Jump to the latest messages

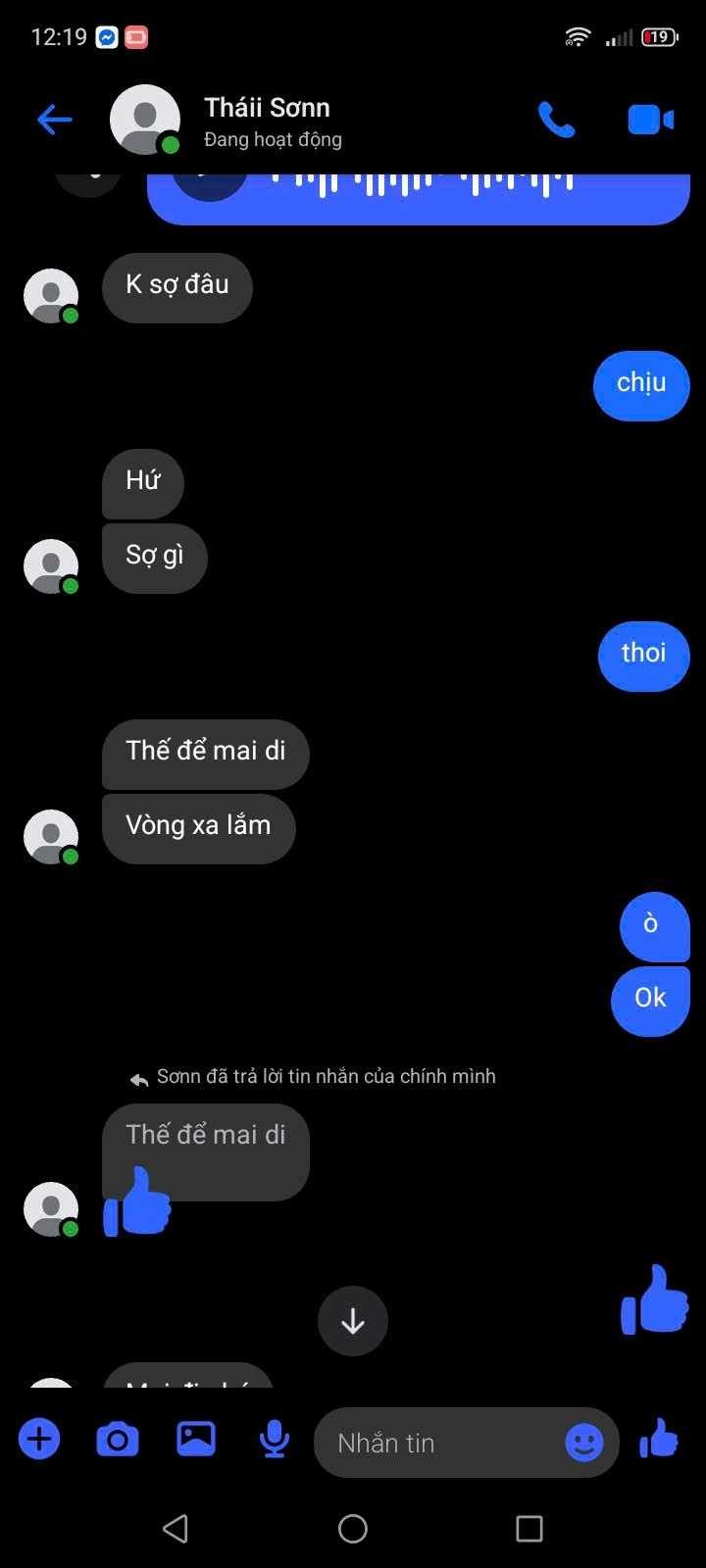353,1321
